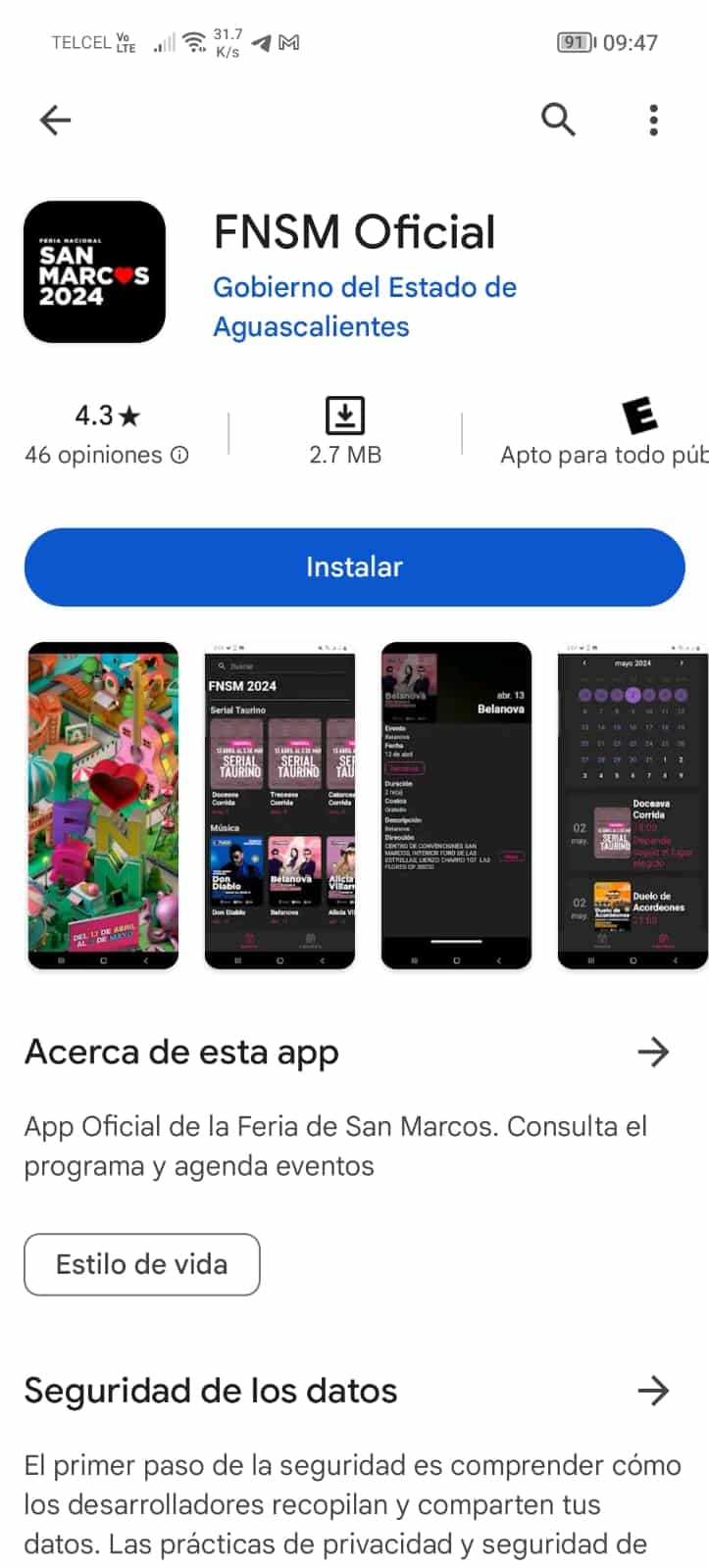View the 4.3 star rating and opinions
The width and height of the screenshot is (709, 1568).
[107, 434]
